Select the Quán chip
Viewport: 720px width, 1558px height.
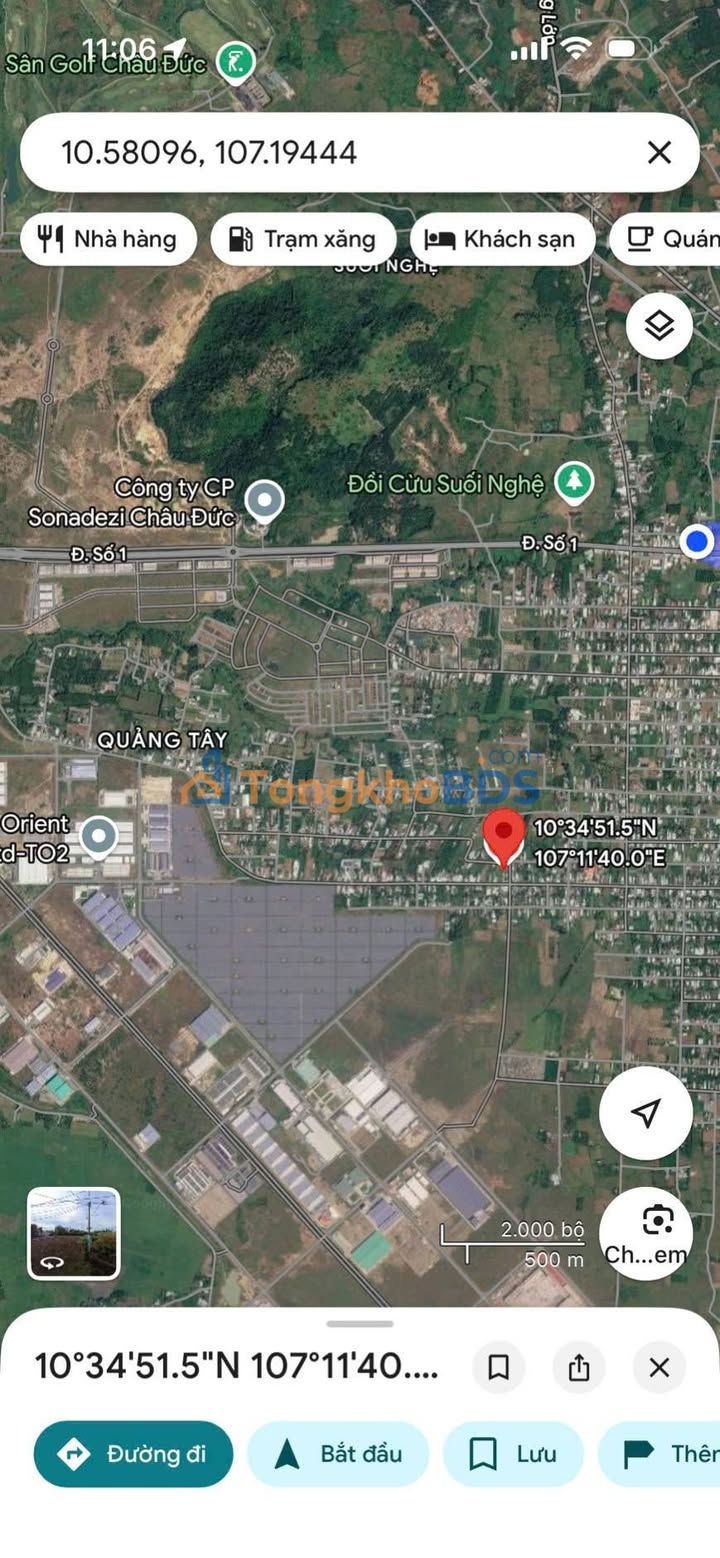pyautogui.click(x=670, y=239)
